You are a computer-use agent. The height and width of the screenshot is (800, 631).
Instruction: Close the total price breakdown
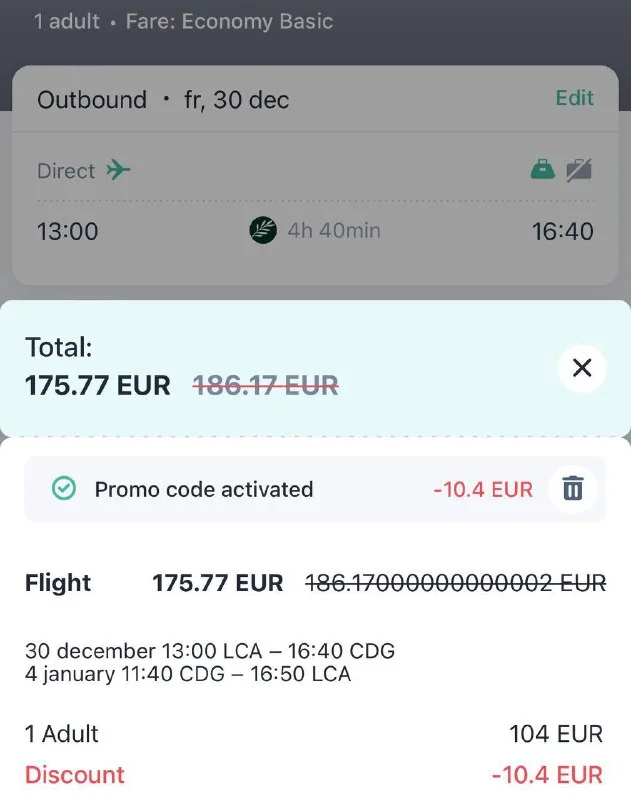(x=582, y=368)
